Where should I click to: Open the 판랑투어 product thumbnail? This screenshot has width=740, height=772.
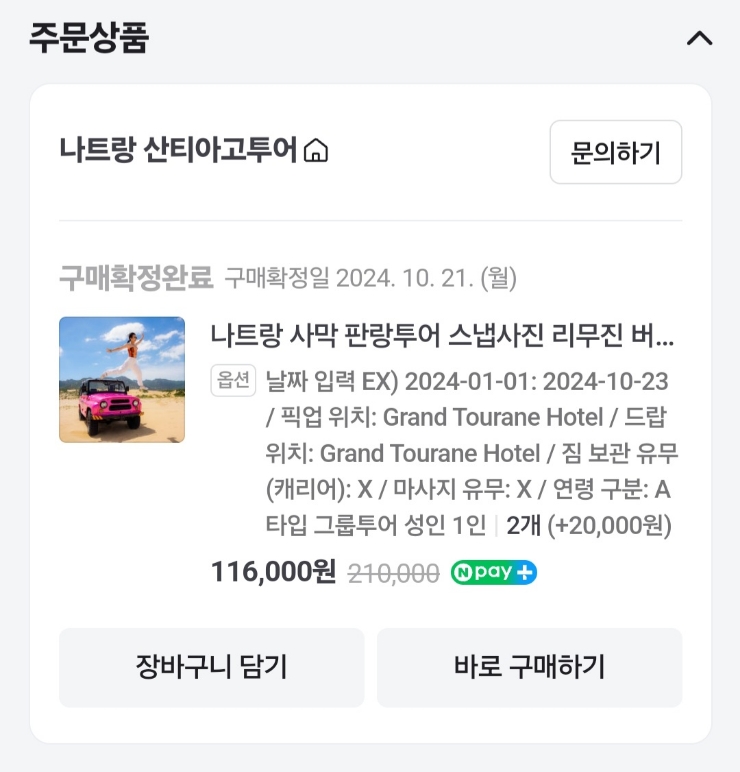pyautogui.click(x=122, y=380)
